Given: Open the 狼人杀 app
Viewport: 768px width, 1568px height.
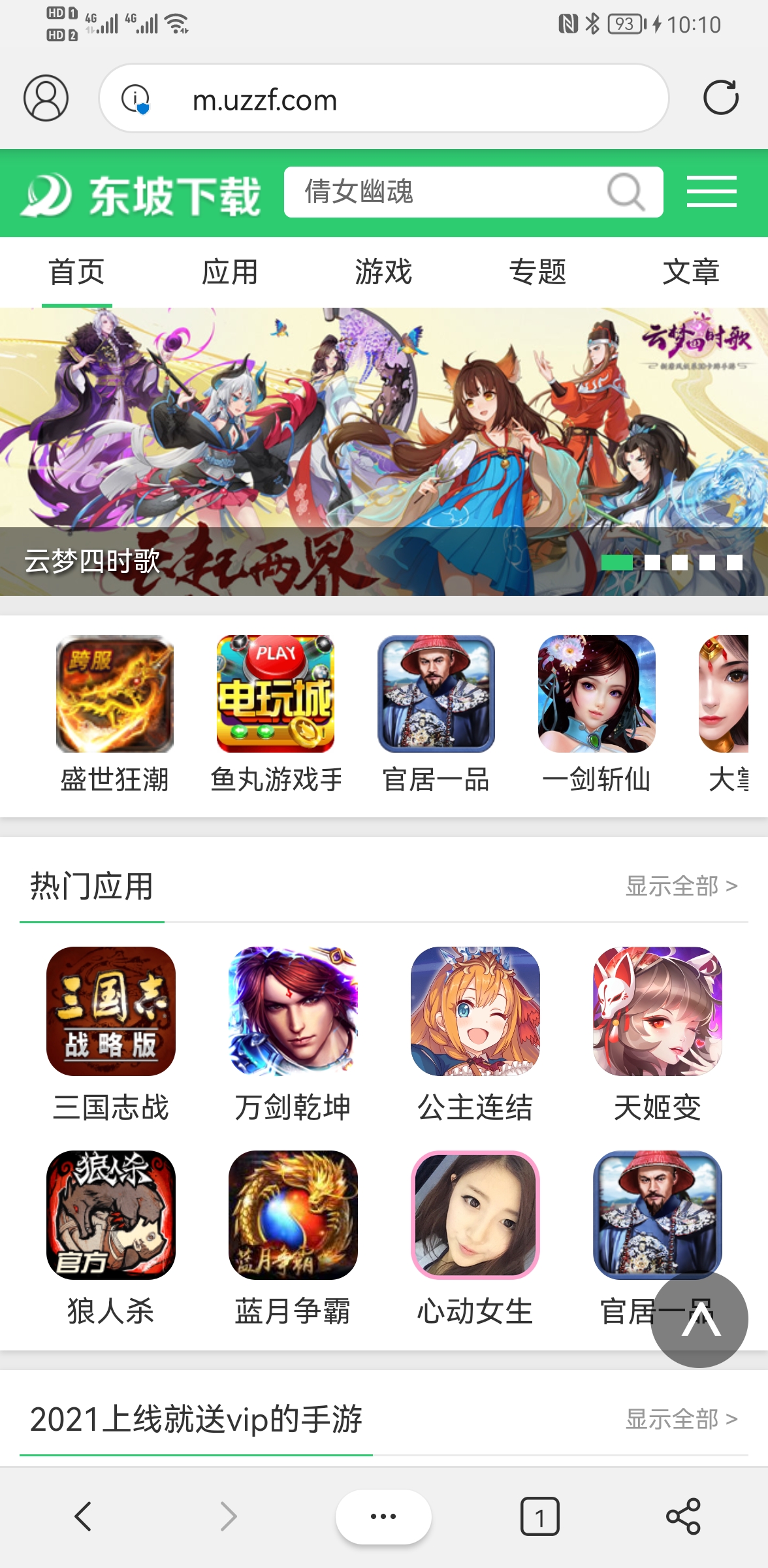Looking at the screenshot, I should point(111,1235).
